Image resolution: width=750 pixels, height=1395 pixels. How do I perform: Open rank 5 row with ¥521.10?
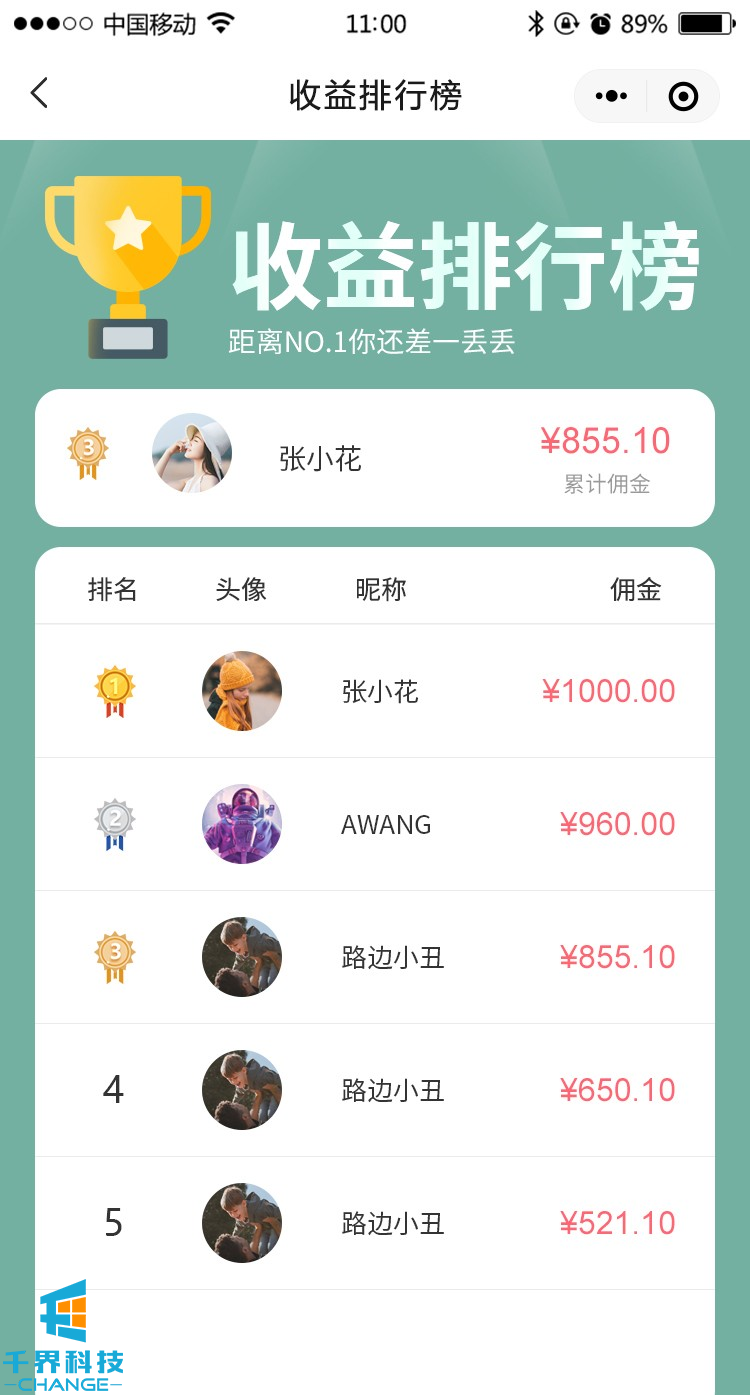pyautogui.click(x=375, y=1223)
